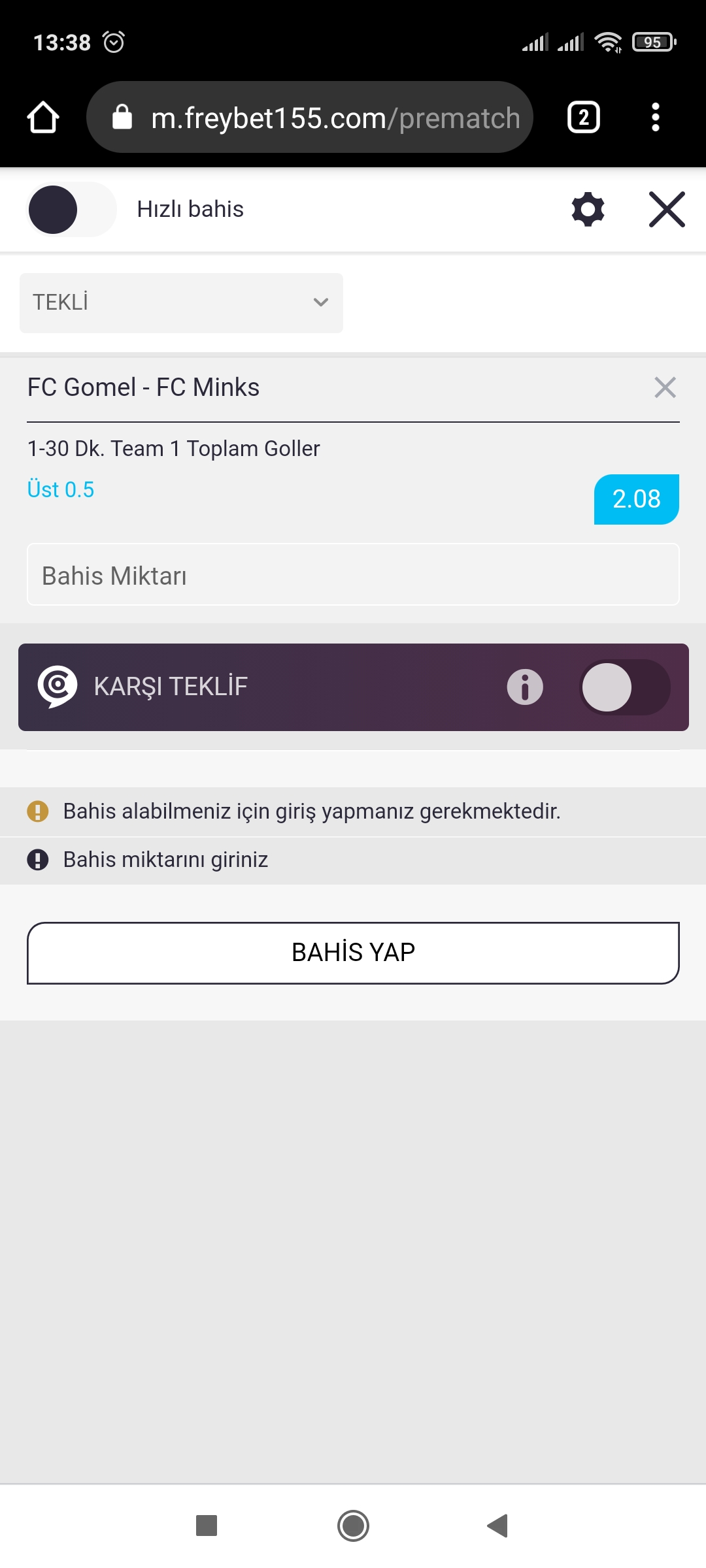Screen dimensions: 706x1568
Task: Open the browser home page
Action: (x=43, y=118)
